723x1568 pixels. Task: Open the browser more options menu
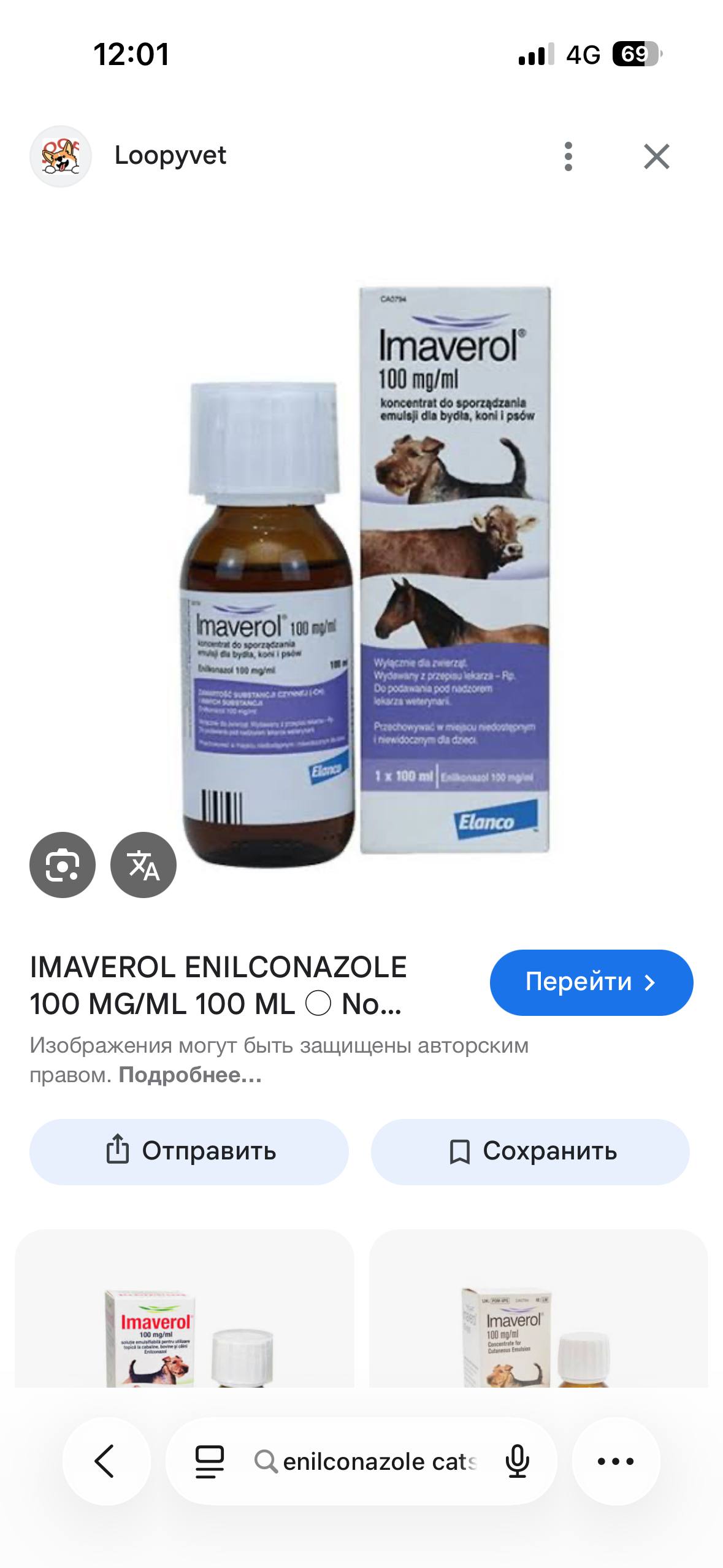616,1461
